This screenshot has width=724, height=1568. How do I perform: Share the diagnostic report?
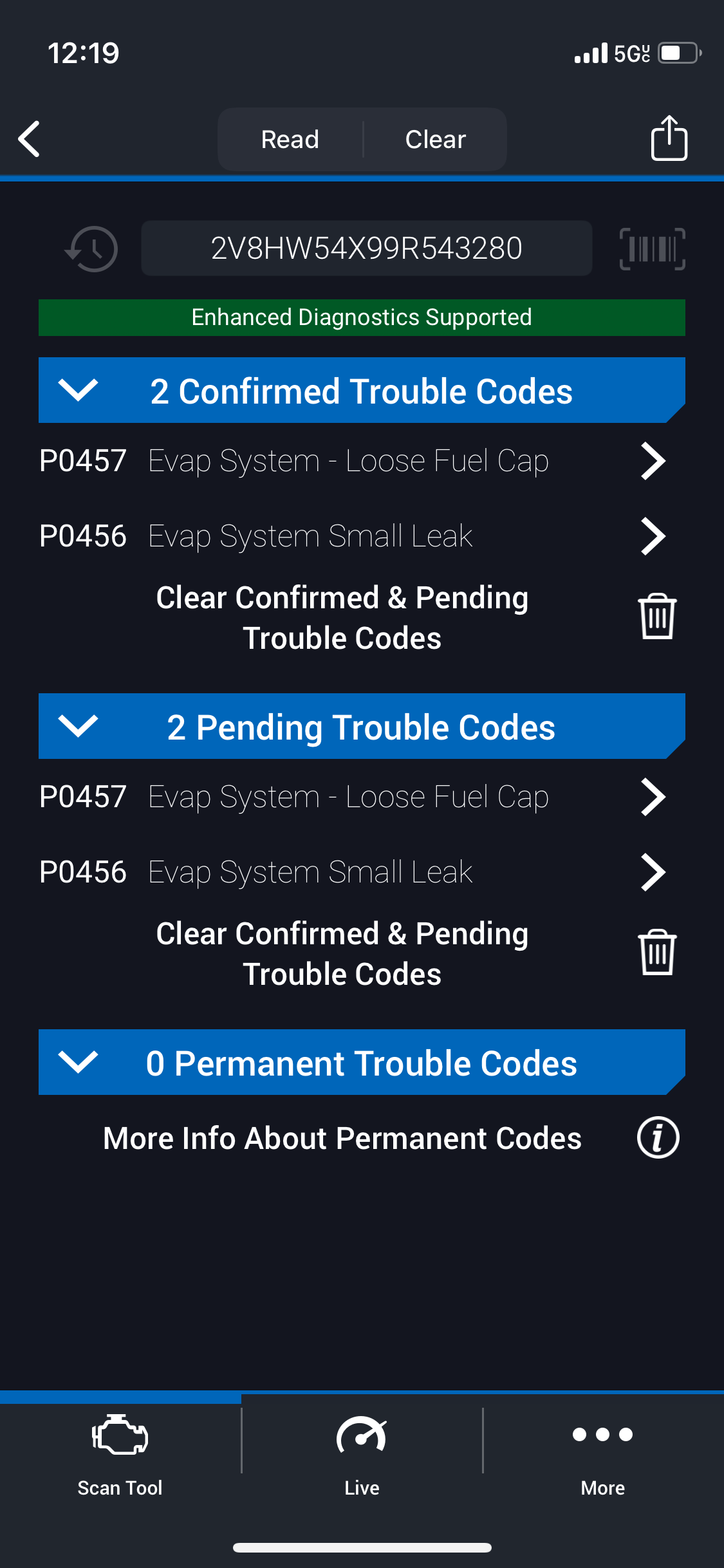(x=669, y=138)
